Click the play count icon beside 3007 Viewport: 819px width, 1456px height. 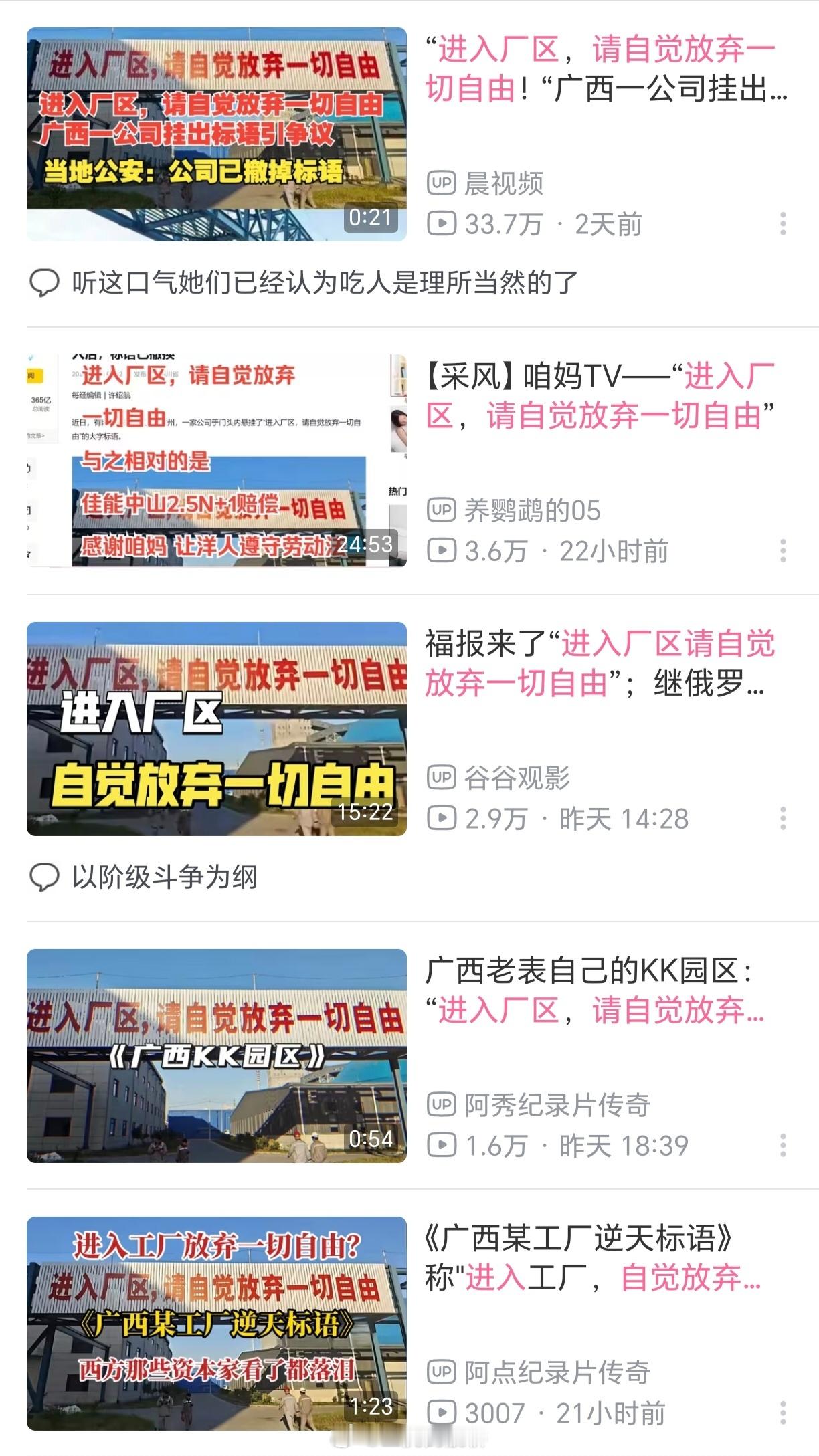444,1411
